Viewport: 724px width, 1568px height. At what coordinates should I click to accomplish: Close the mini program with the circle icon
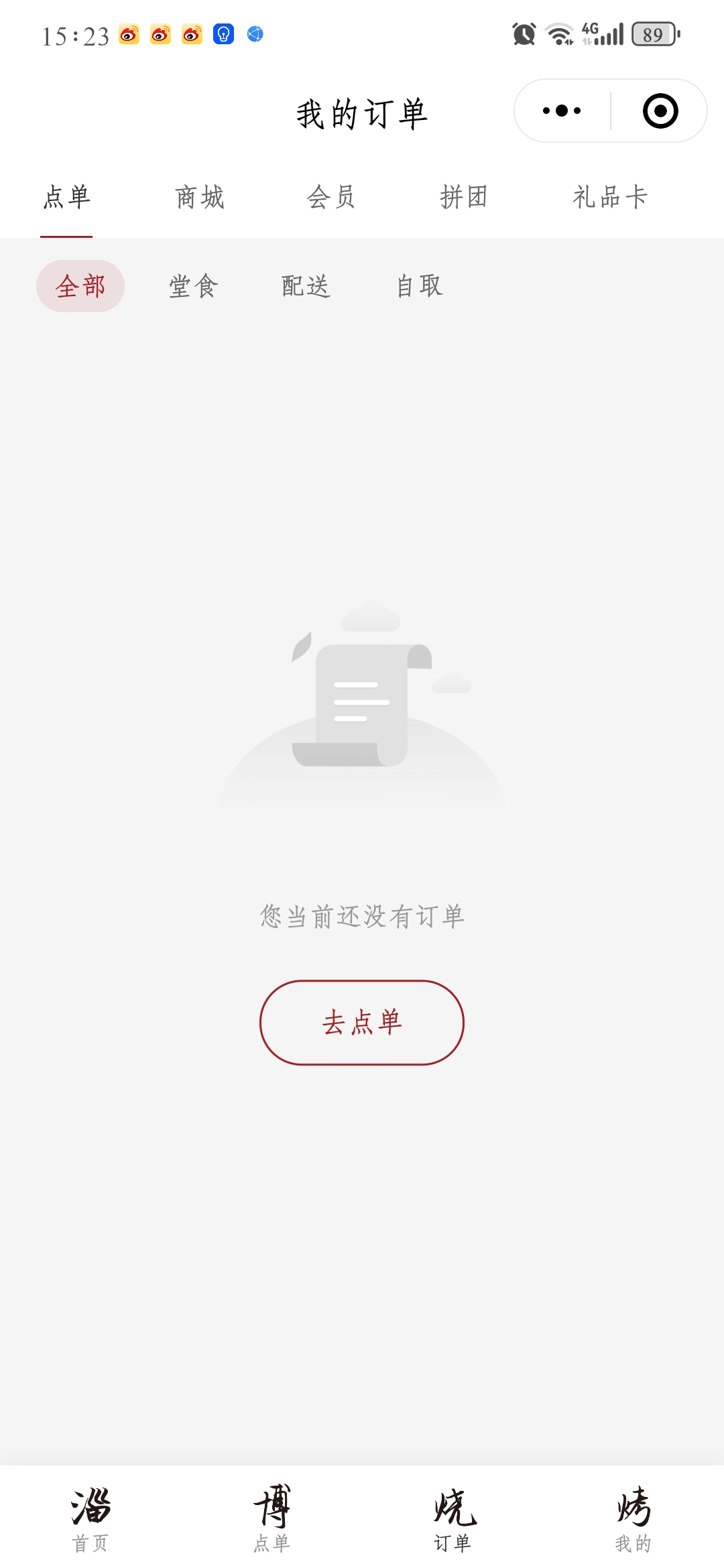pos(660,111)
